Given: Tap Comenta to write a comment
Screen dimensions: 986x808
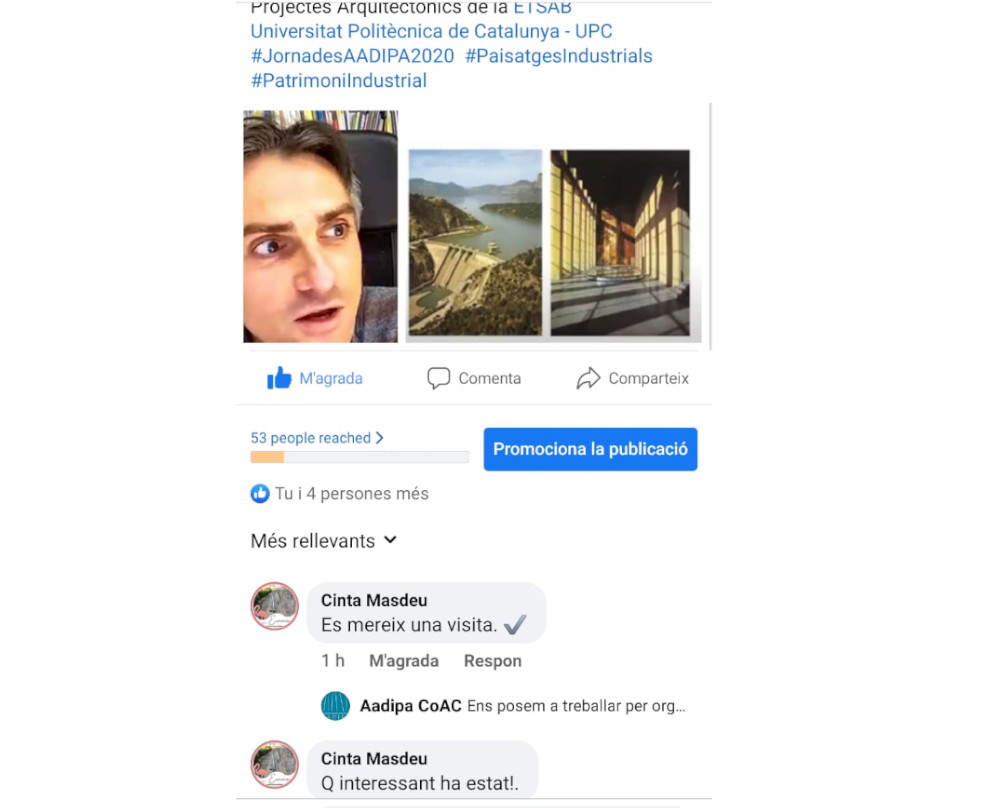Looking at the screenshot, I should [x=474, y=379].
